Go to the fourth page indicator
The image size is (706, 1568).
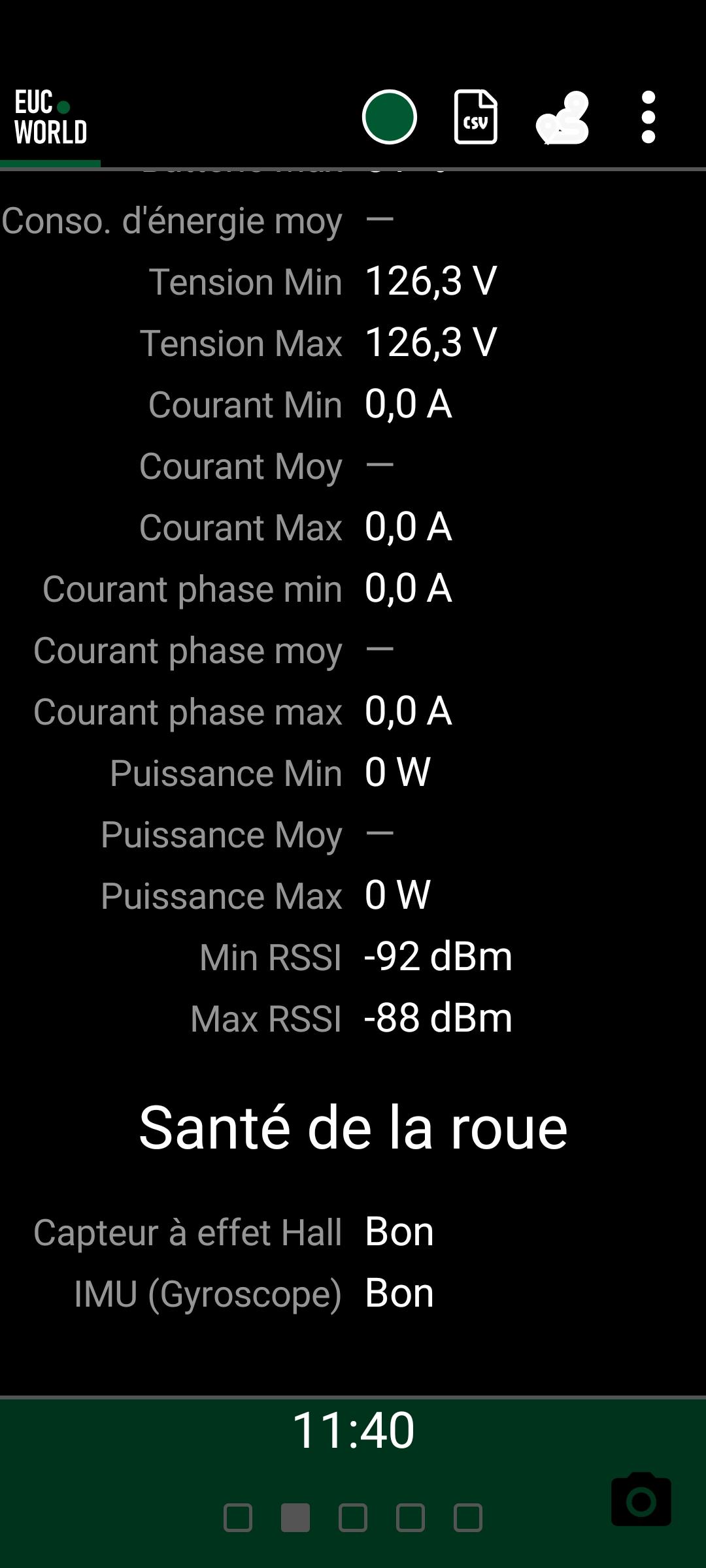pyautogui.click(x=411, y=1518)
